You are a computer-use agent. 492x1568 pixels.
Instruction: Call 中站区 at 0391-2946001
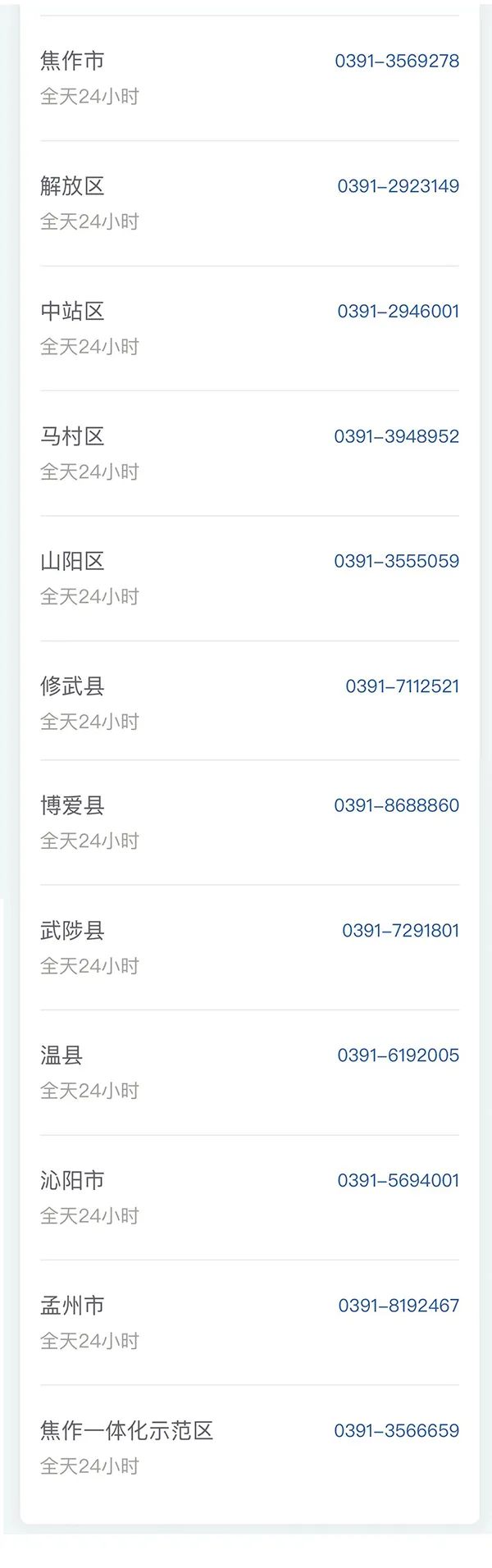pos(398,312)
